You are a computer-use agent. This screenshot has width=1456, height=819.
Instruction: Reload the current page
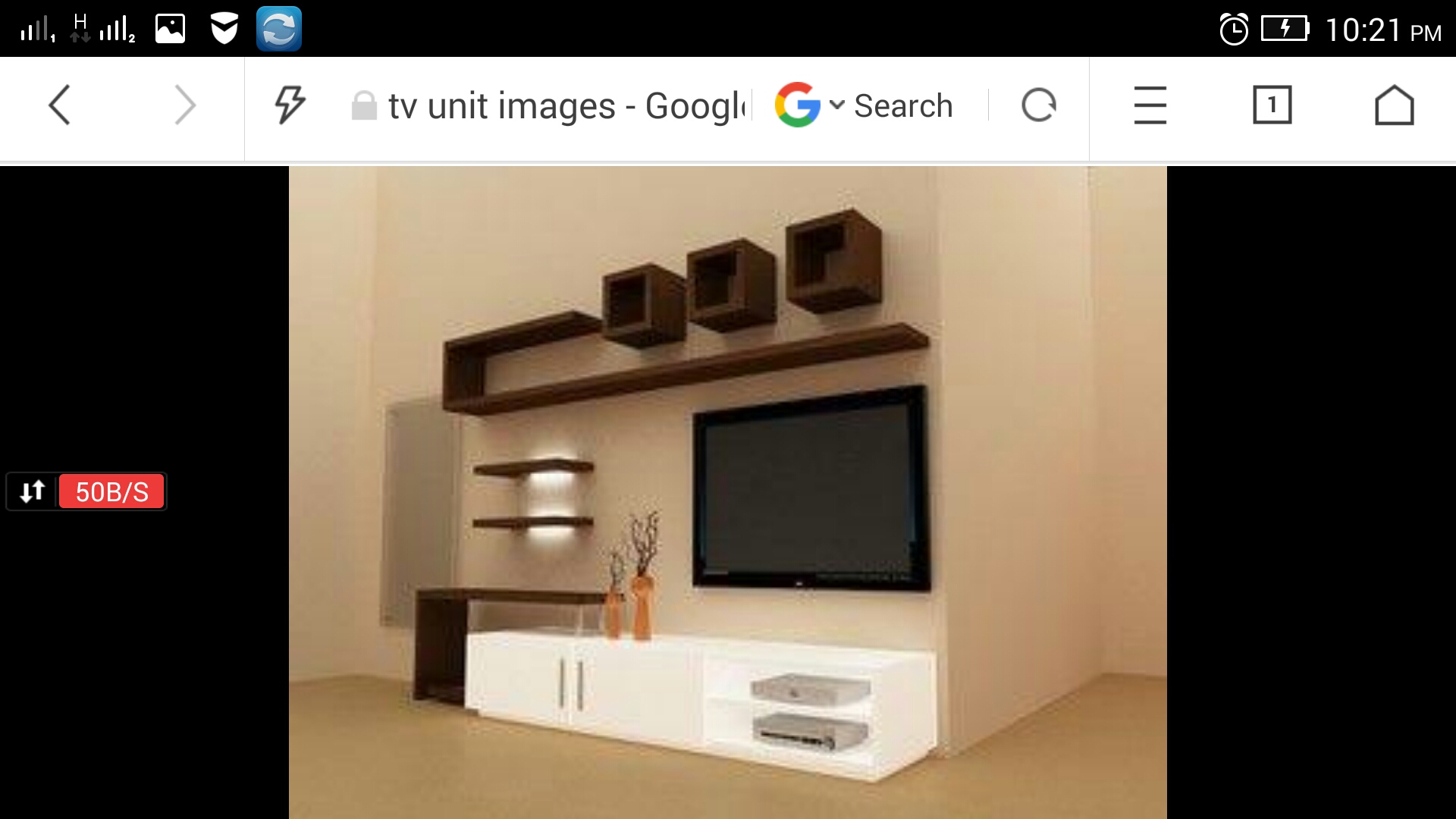pos(1038,105)
